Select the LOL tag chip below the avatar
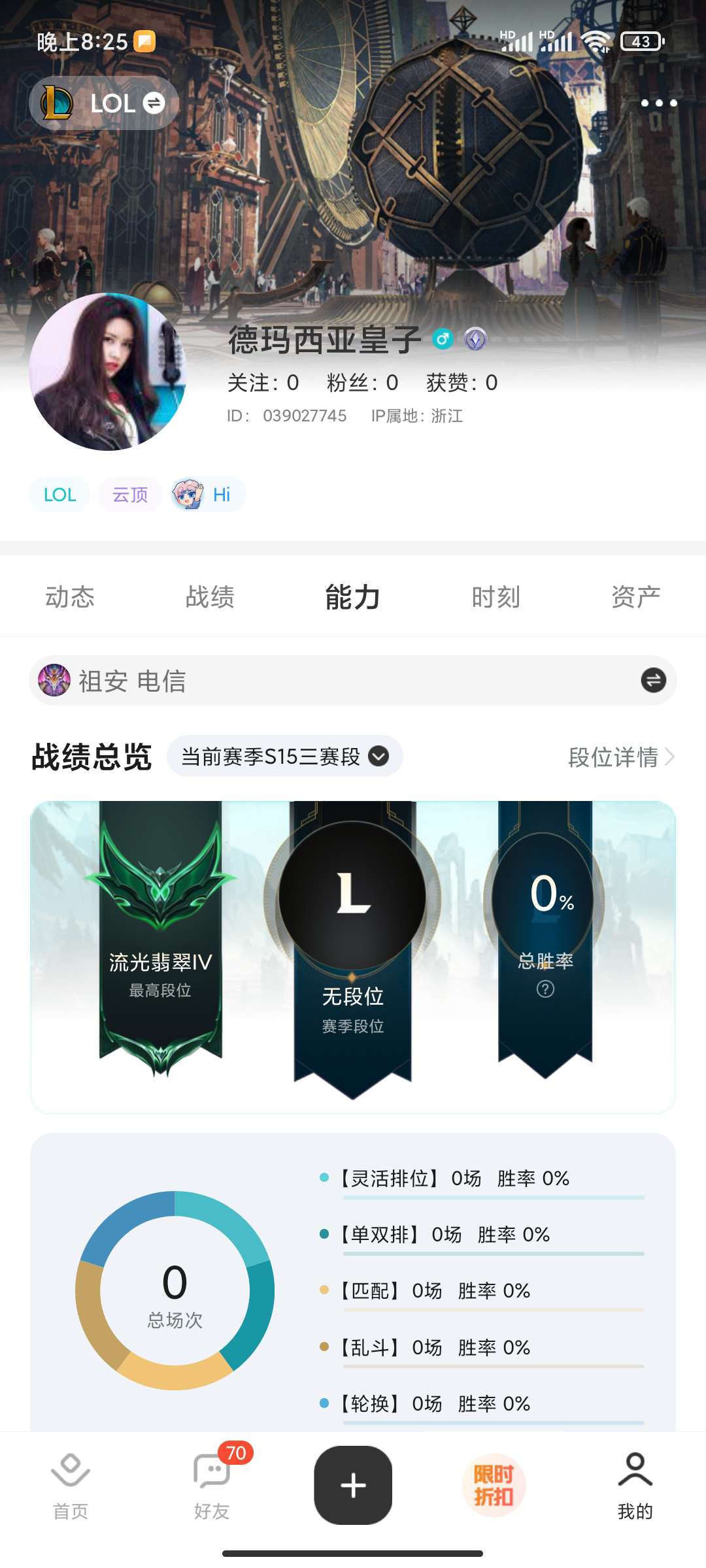This screenshot has width=706, height=1568. point(59,495)
